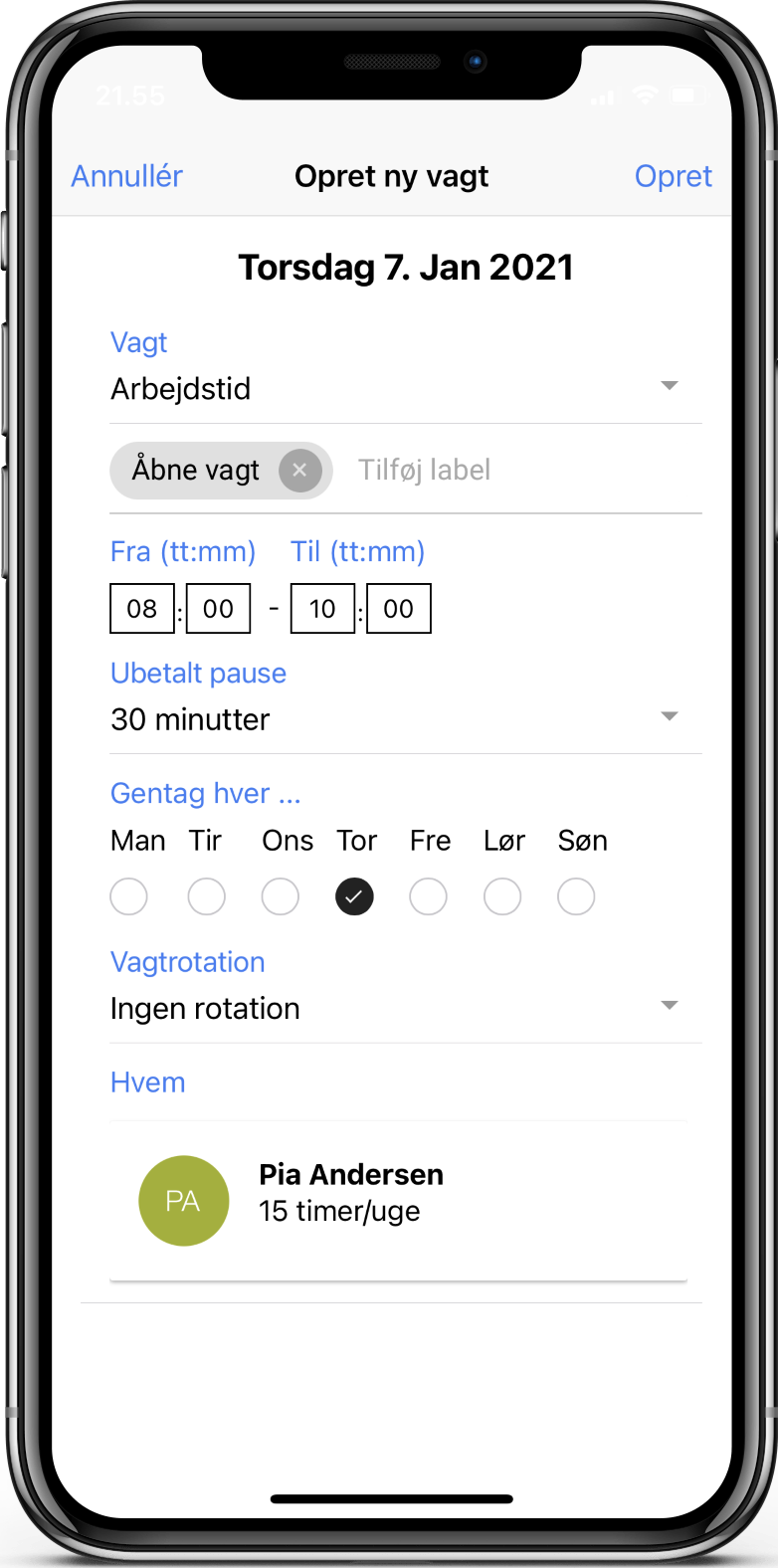
Task: Open the Vagt type dropdown
Action: tap(405, 388)
